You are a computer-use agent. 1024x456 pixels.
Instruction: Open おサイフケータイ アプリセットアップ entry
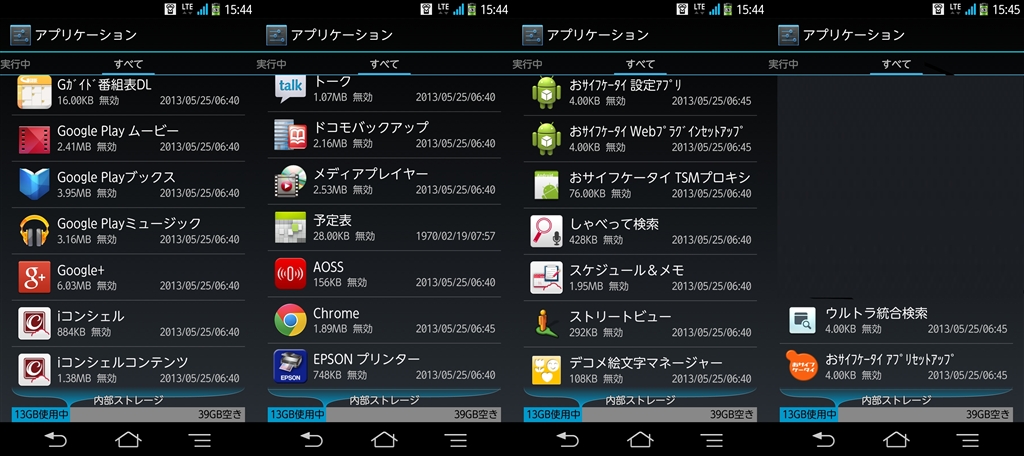(x=896, y=366)
